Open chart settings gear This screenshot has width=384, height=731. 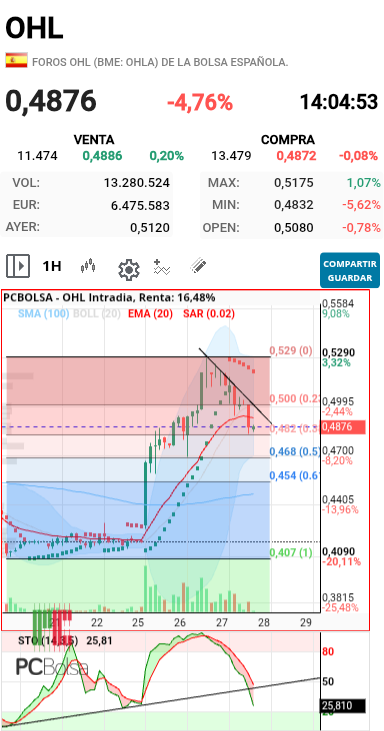(x=129, y=270)
